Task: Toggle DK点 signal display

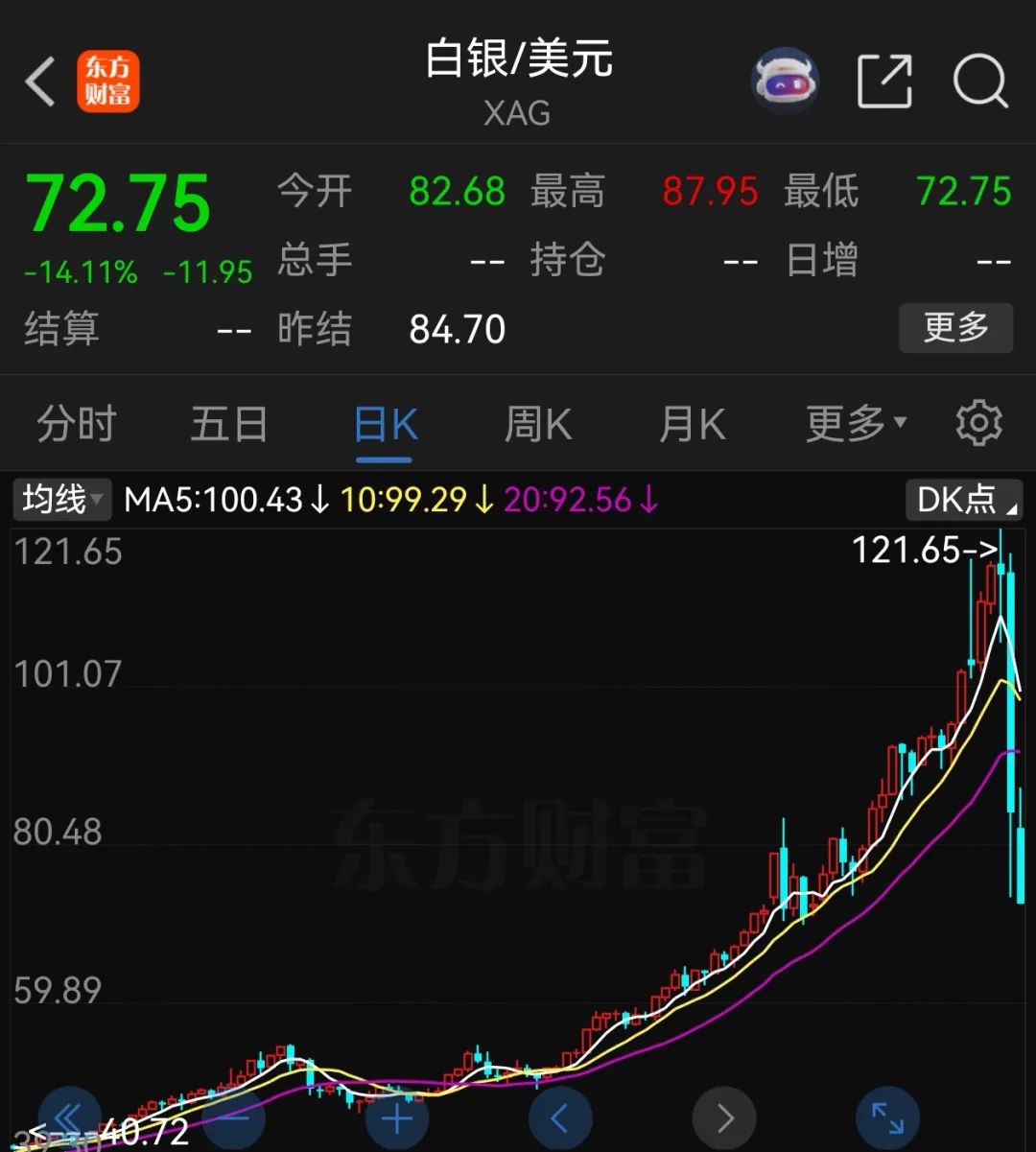Action: click(x=962, y=499)
